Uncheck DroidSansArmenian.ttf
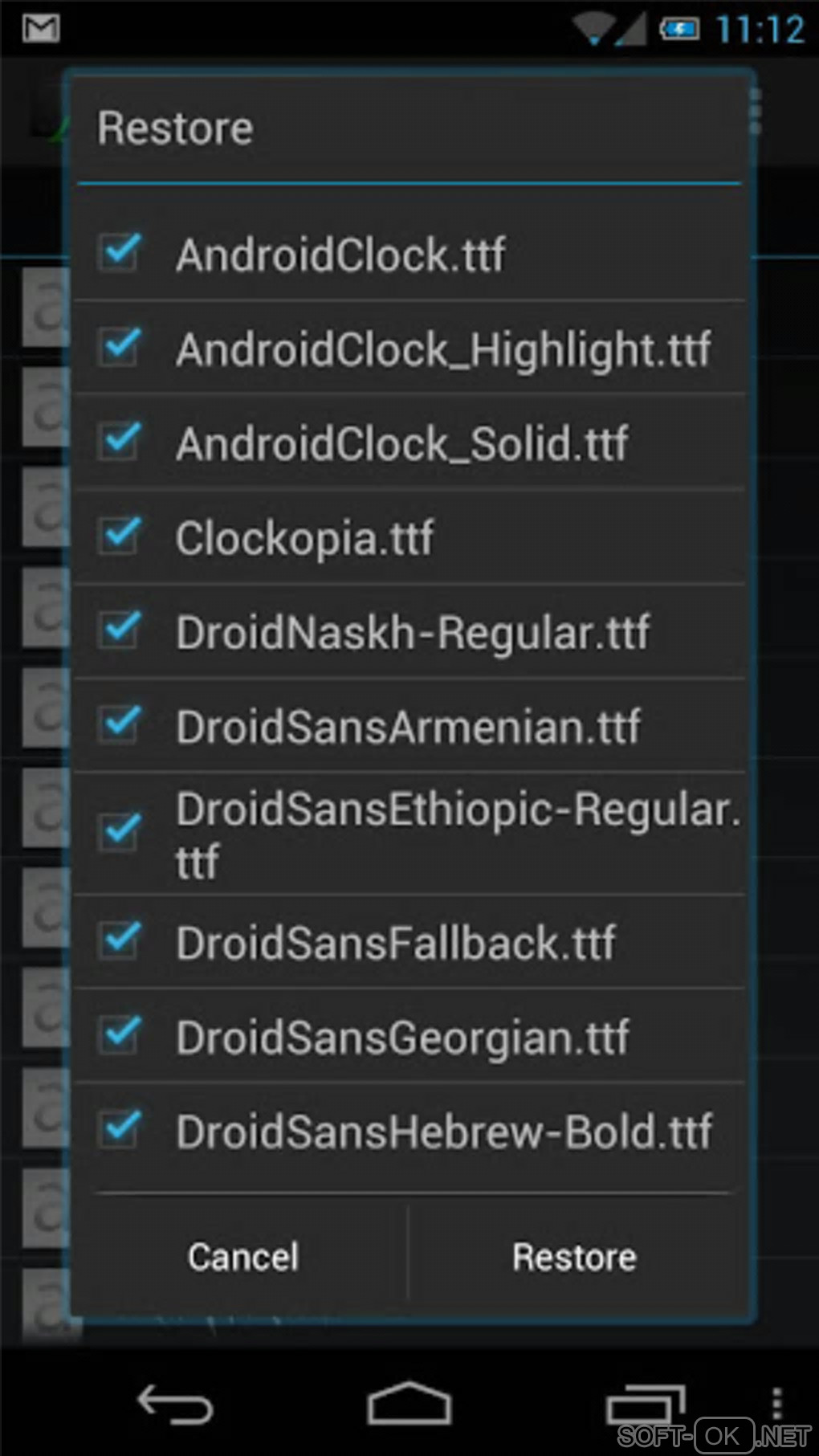819x1456 pixels. click(120, 725)
